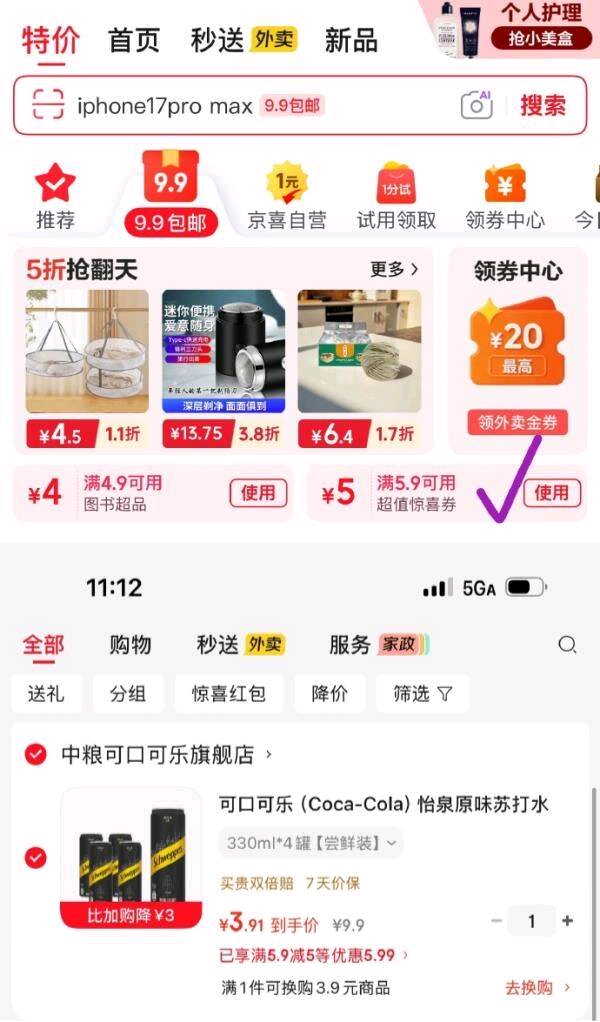Open the AI camera search icon

[x=477, y=105]
